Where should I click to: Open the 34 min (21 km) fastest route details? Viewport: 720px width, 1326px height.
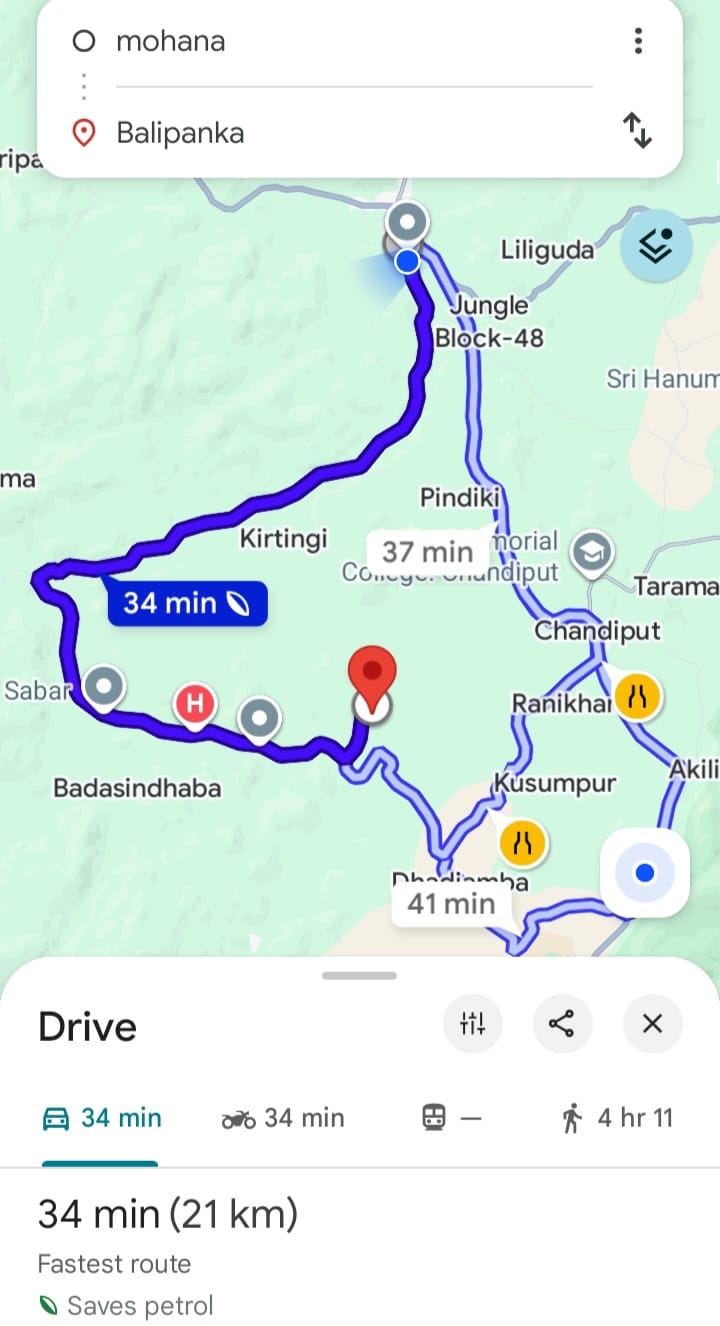click(168, 1214)
